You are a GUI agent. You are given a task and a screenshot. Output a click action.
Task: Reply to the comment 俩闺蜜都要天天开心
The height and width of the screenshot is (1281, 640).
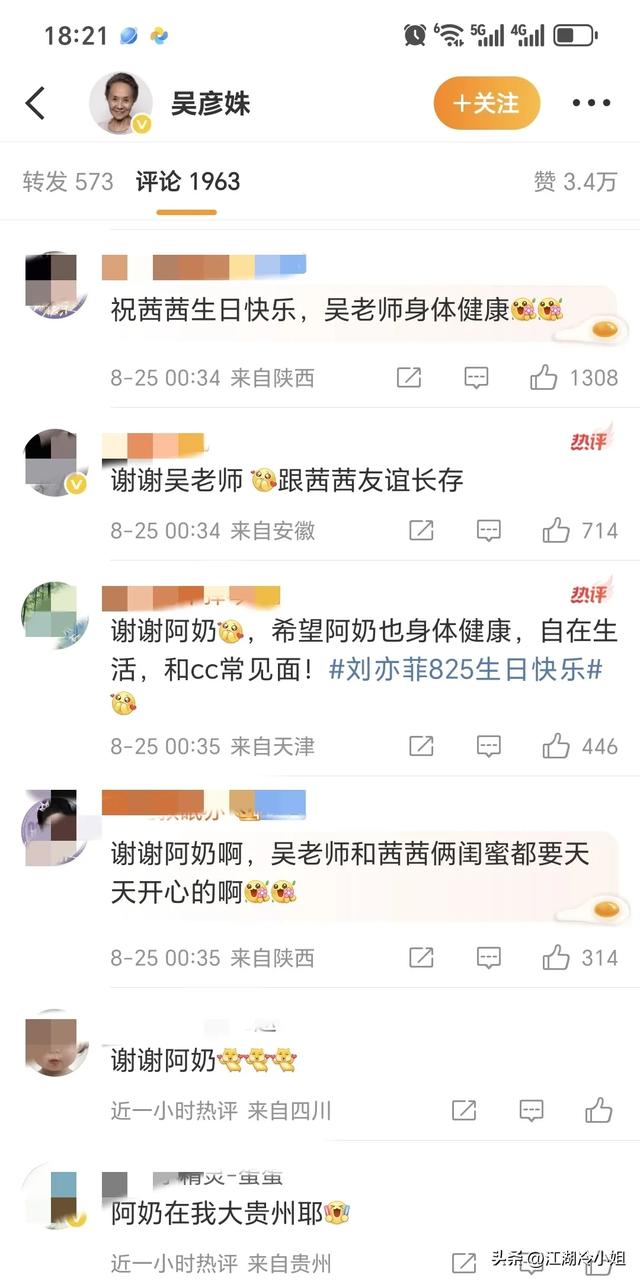pyautogui.click(x=488, y=958)
